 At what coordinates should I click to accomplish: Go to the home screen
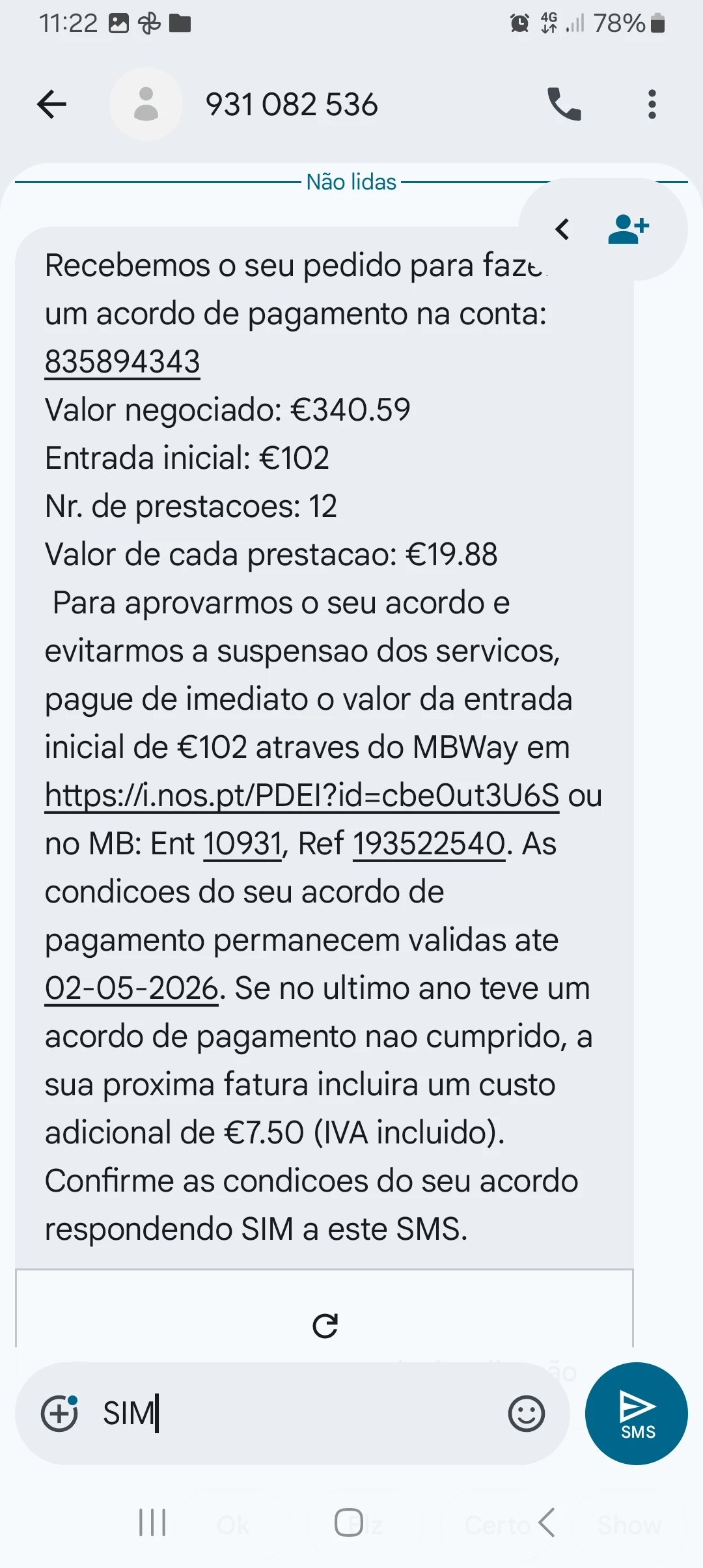point(349,1522)
